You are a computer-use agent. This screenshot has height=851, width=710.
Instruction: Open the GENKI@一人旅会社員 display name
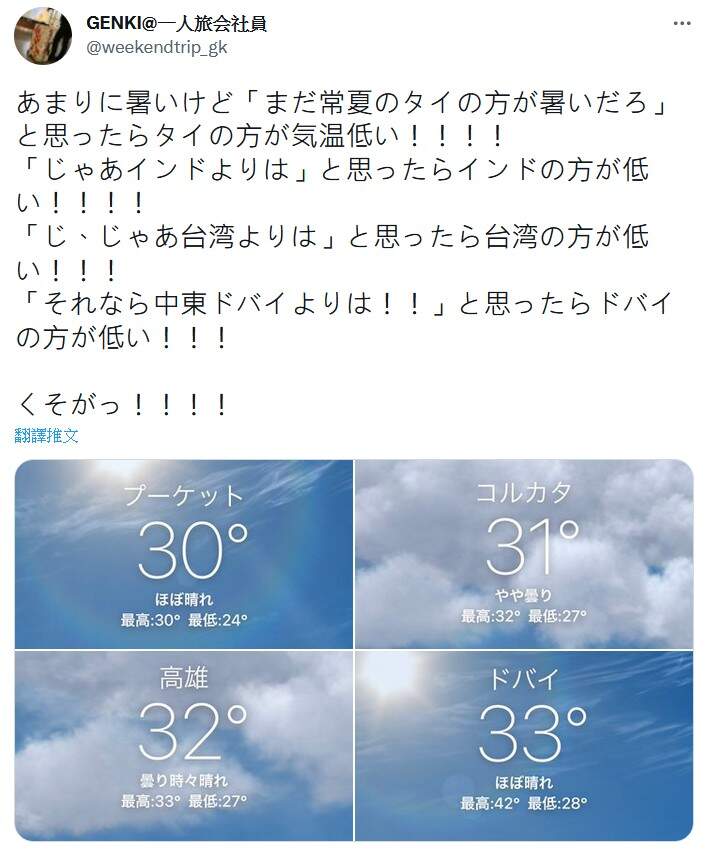pyautogui.click(x=177, y=24)
